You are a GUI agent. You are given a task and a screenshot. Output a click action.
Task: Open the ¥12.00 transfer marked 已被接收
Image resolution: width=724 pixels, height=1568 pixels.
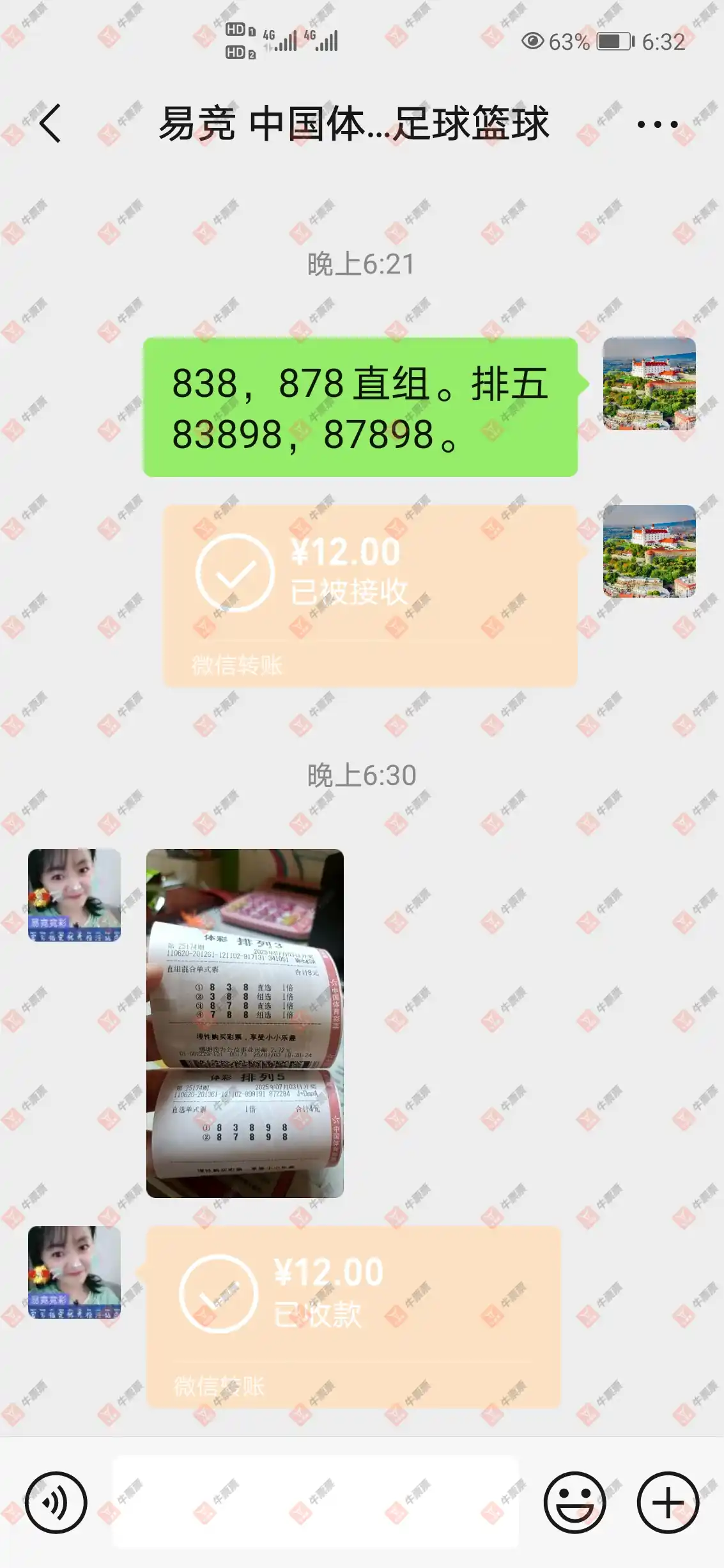[x=370, y=596]
